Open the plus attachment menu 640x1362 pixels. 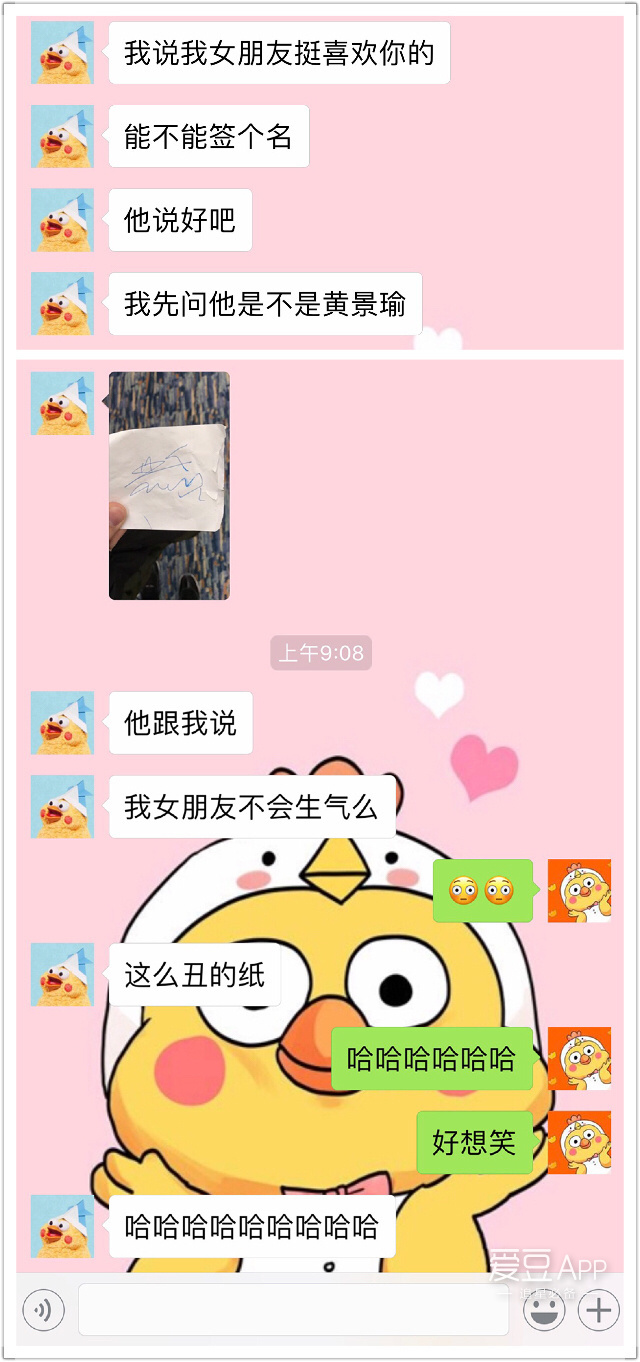(598, 1310)
